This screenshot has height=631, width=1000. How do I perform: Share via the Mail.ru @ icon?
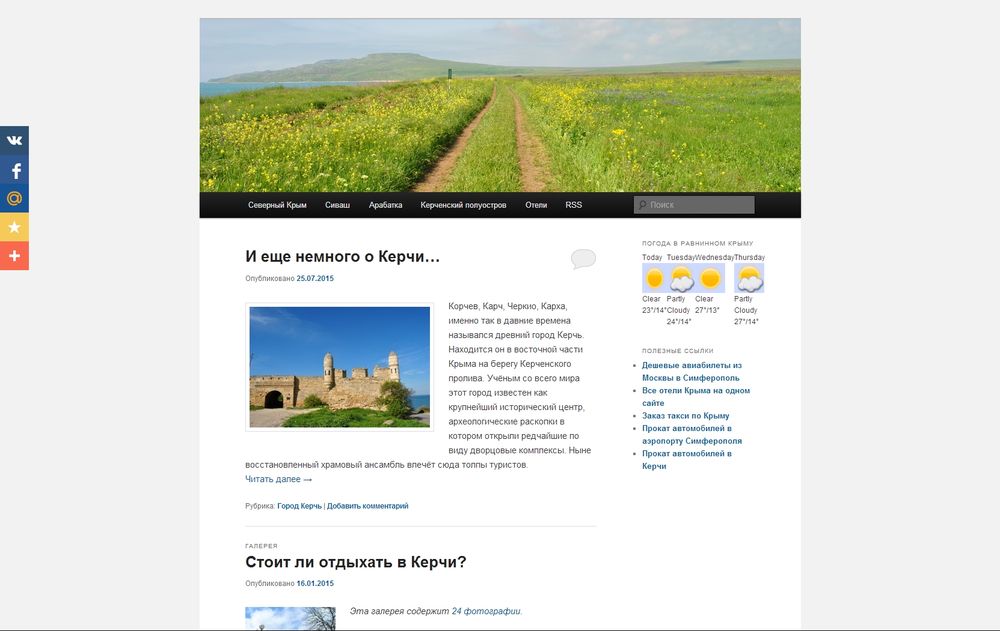tap(14, 199)
